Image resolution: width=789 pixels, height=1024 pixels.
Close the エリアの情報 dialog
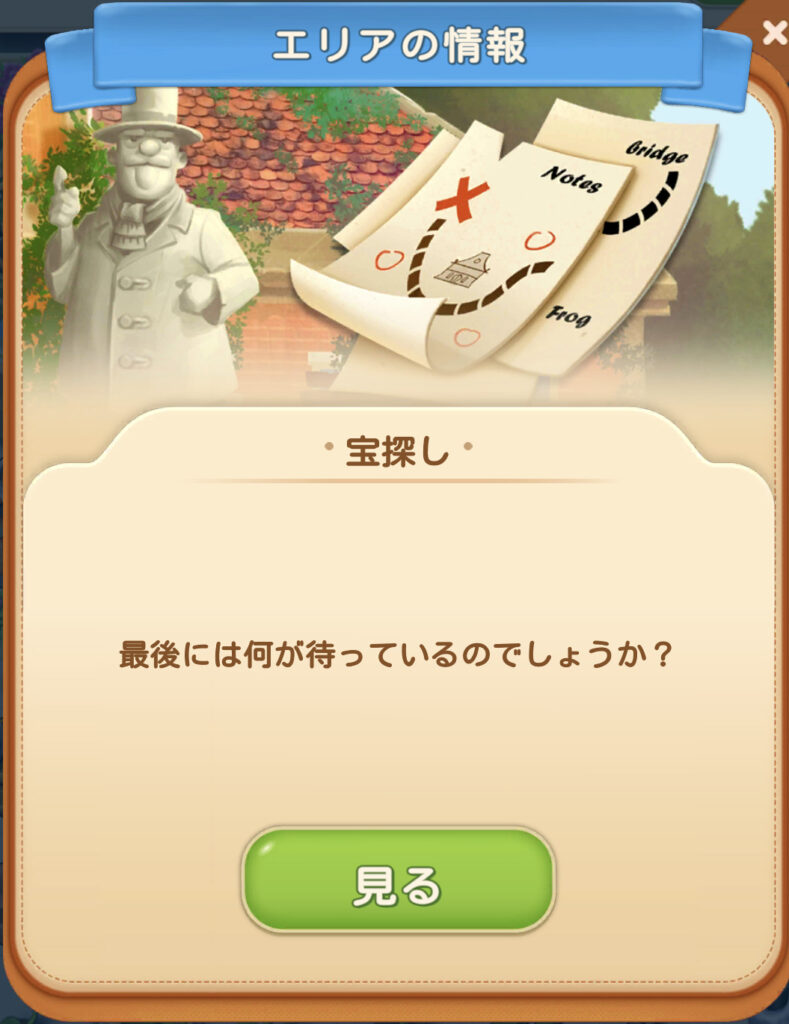774,33
